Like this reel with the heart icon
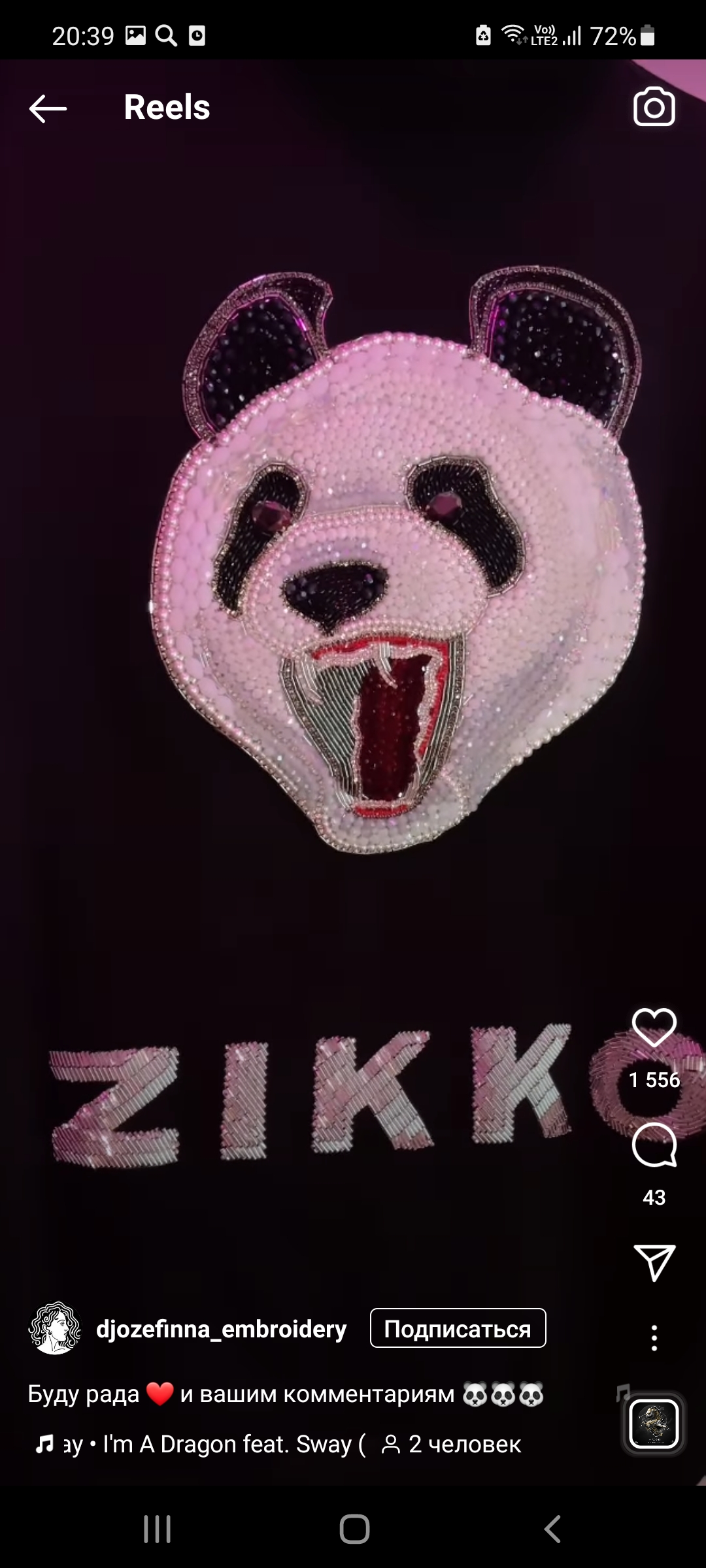 coord(654,1028)
